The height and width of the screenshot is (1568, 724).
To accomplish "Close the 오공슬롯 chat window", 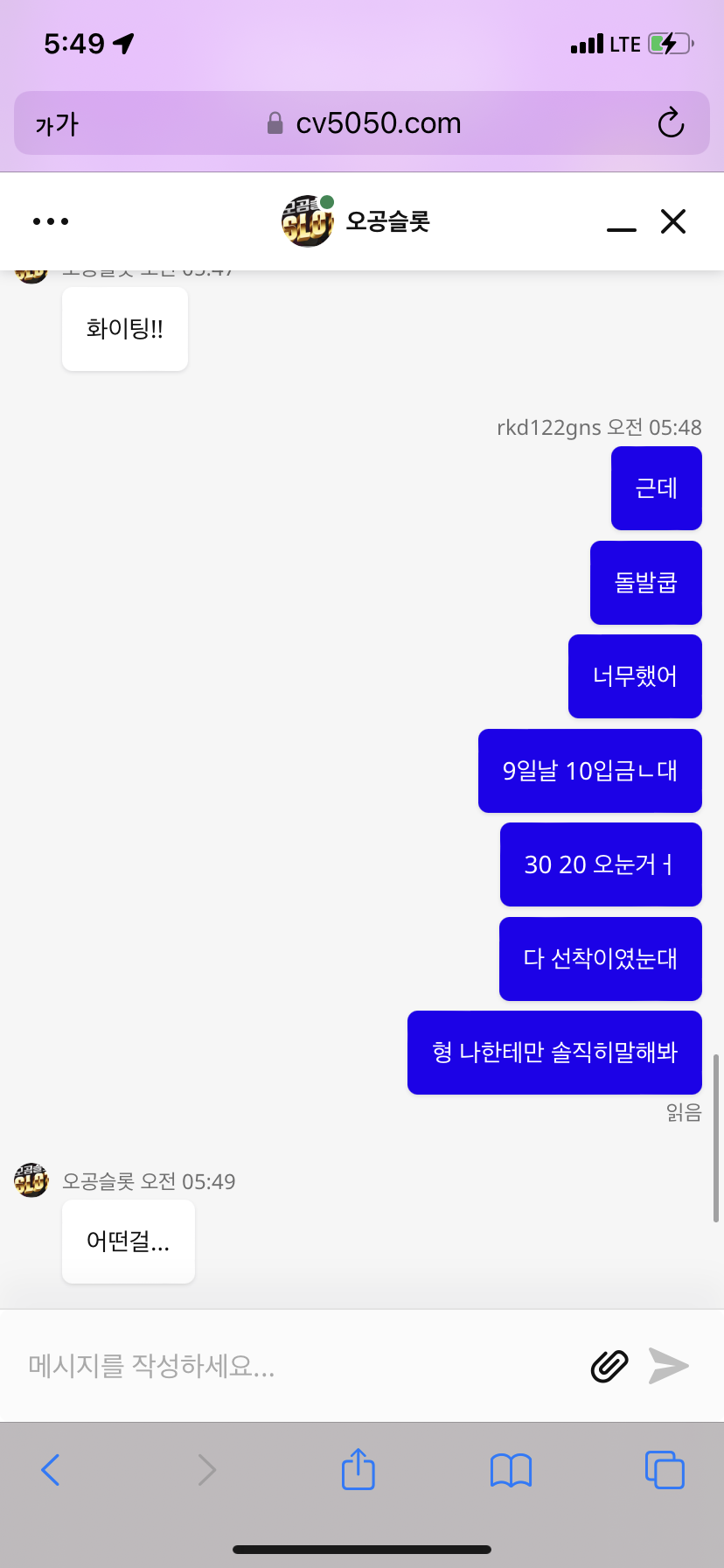I will (673, 221).
